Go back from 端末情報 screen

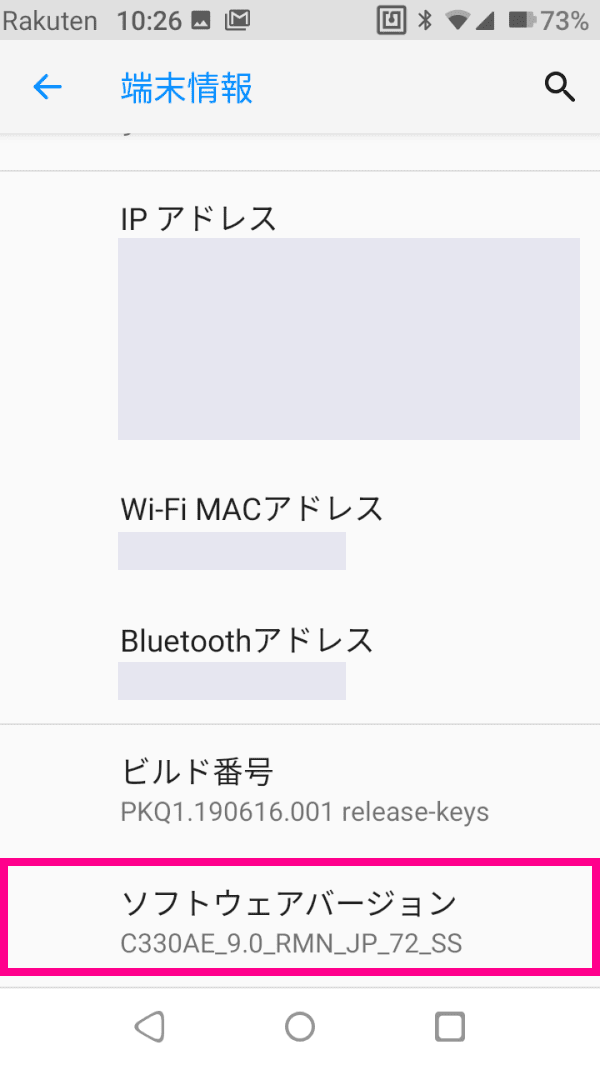coord(47,88)
